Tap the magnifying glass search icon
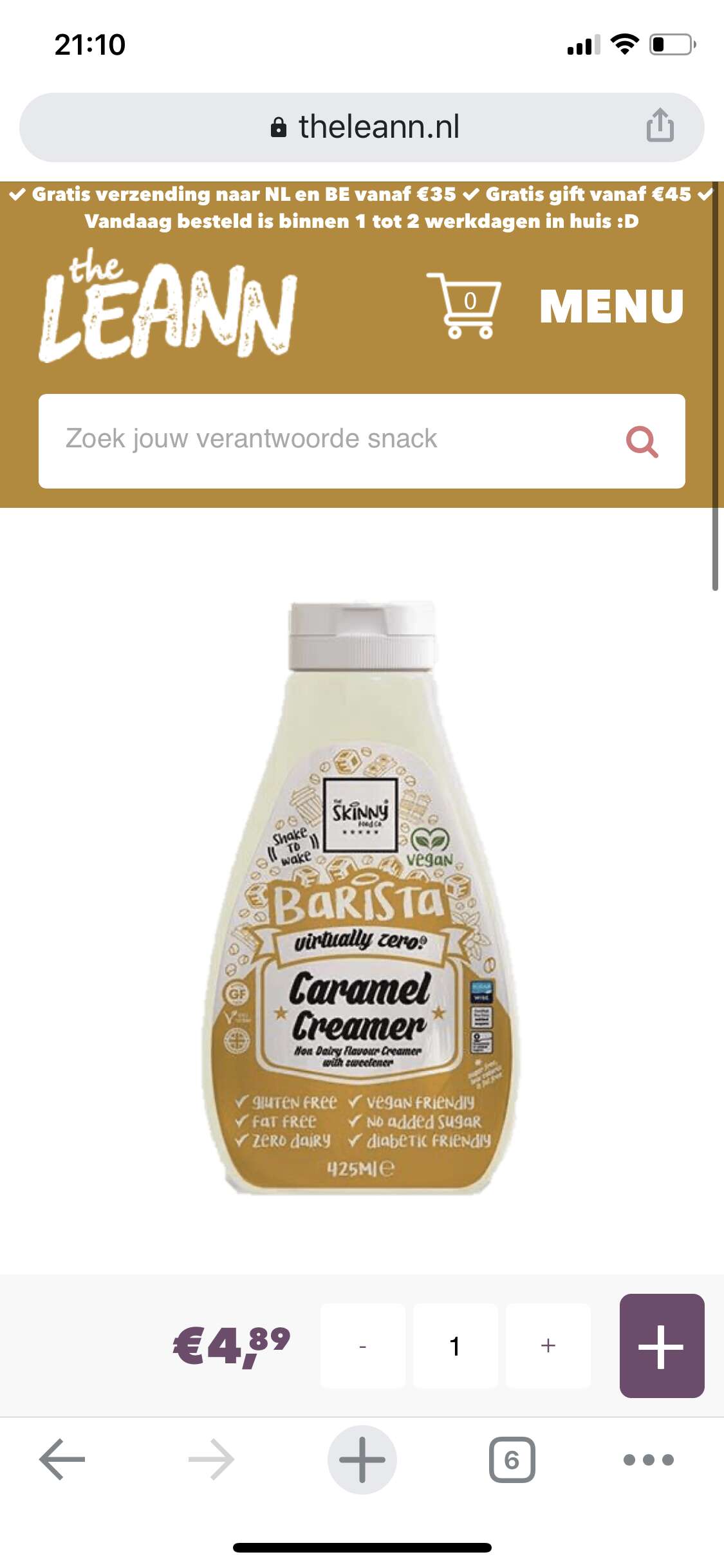724x1568 pixels. pyautogui.click(x=642, y=442)
